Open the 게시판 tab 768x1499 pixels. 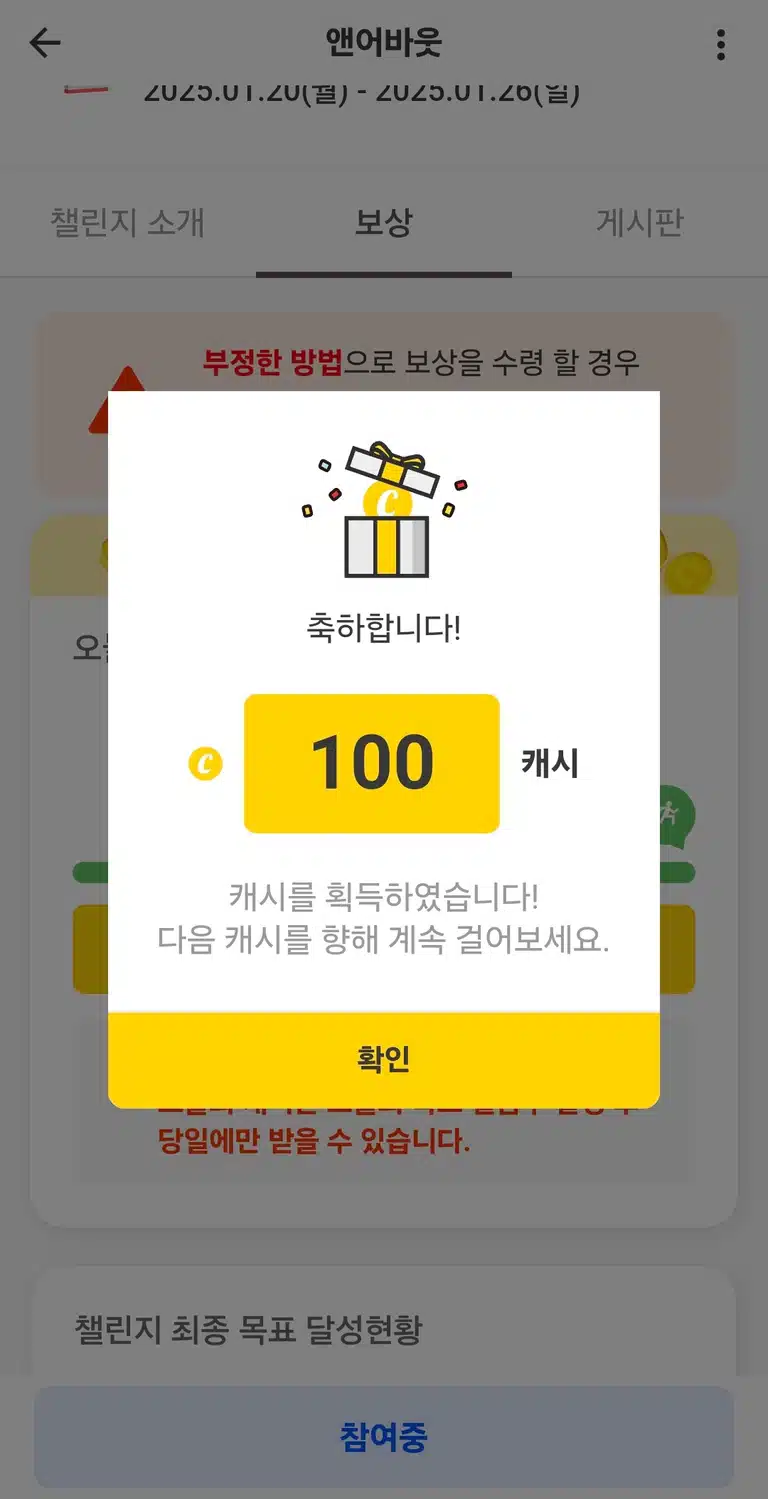pos(640,222)
